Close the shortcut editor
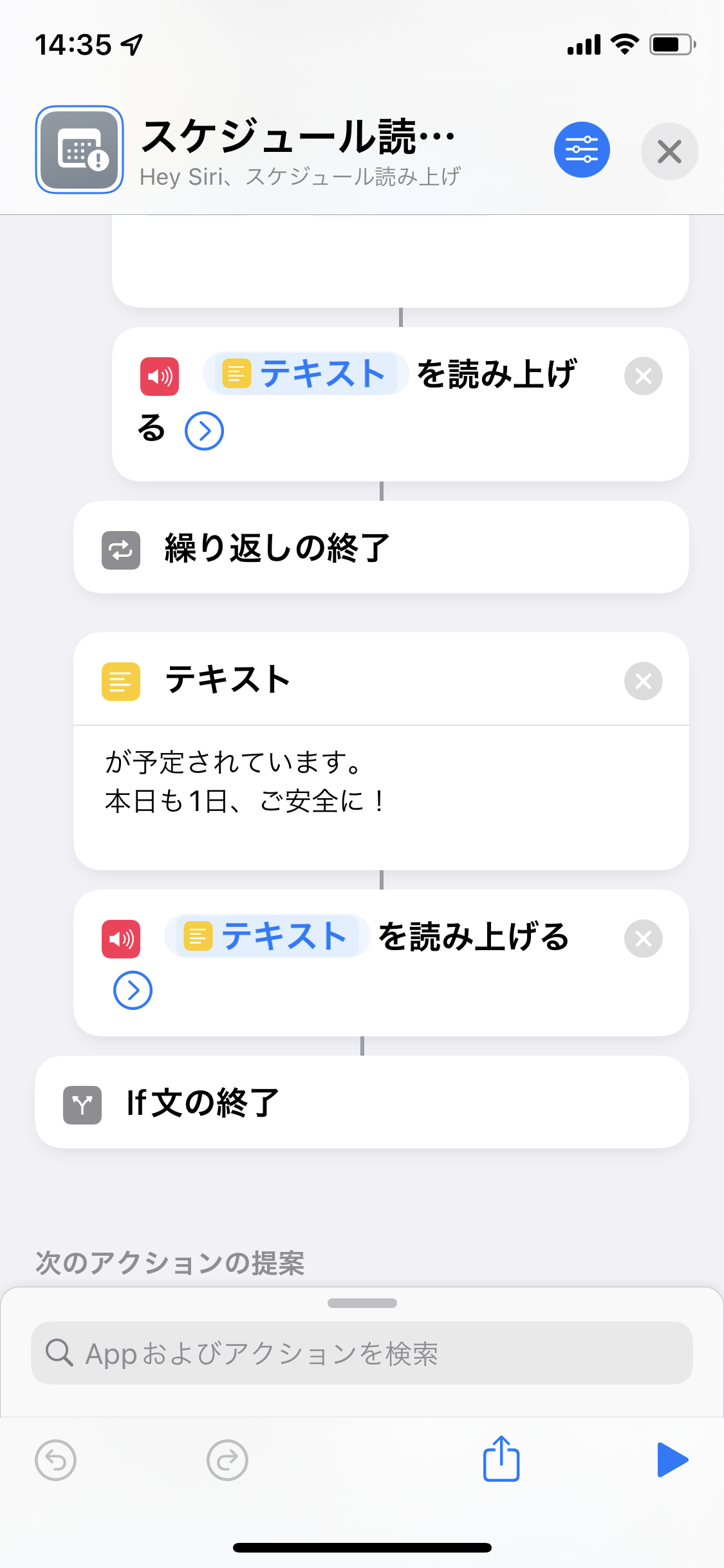The width and height of the screenshot is (724, 1568). pyautogui.click(x=669, y=151)
